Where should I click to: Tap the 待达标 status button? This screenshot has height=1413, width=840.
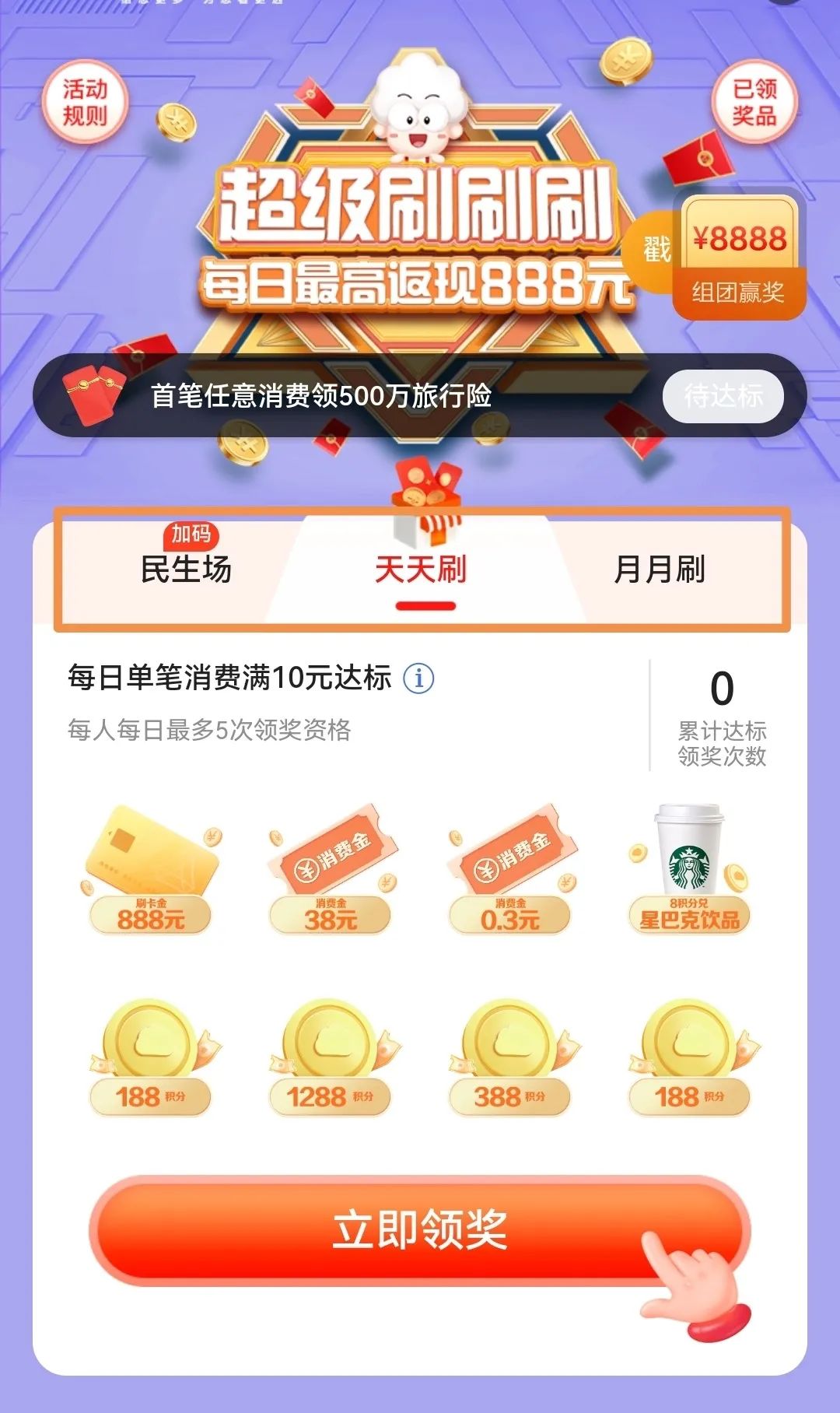click(723, 396)
